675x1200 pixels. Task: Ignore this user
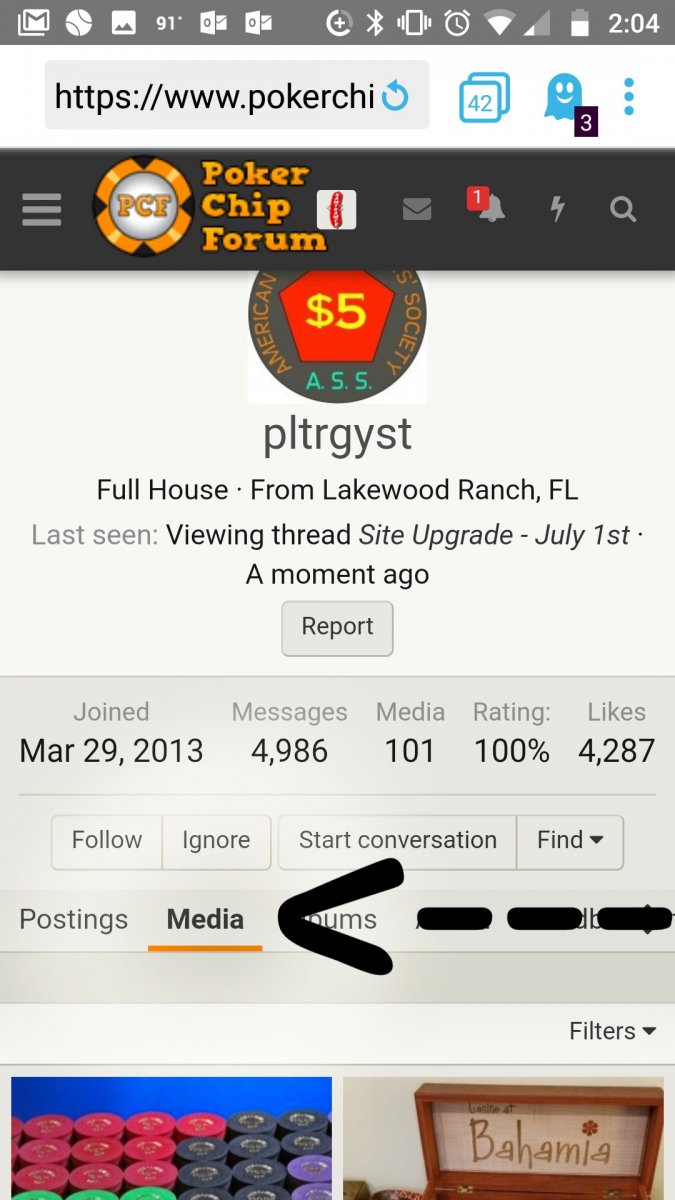tap(216, 840)
